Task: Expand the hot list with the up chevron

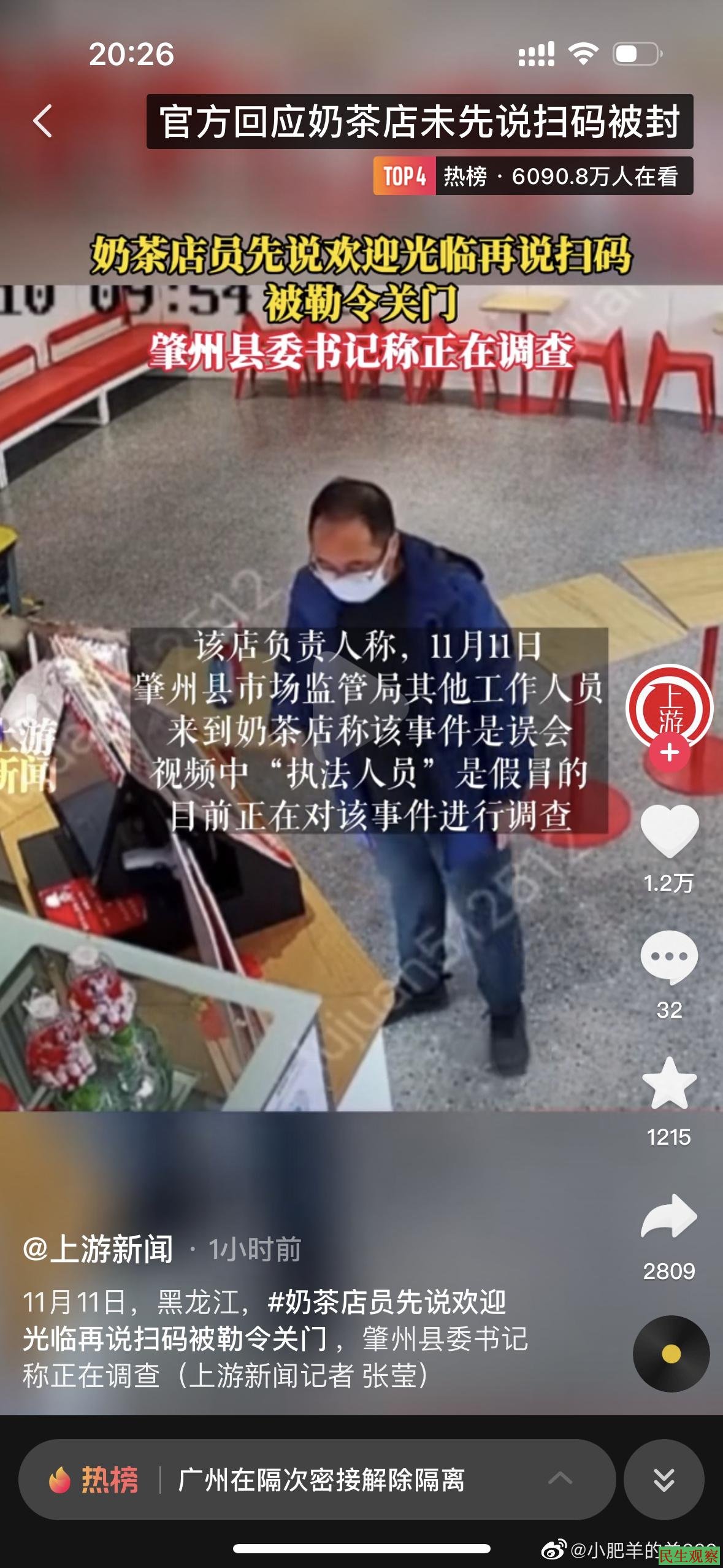Action: pyautogui.click(x=560, y=1478)
